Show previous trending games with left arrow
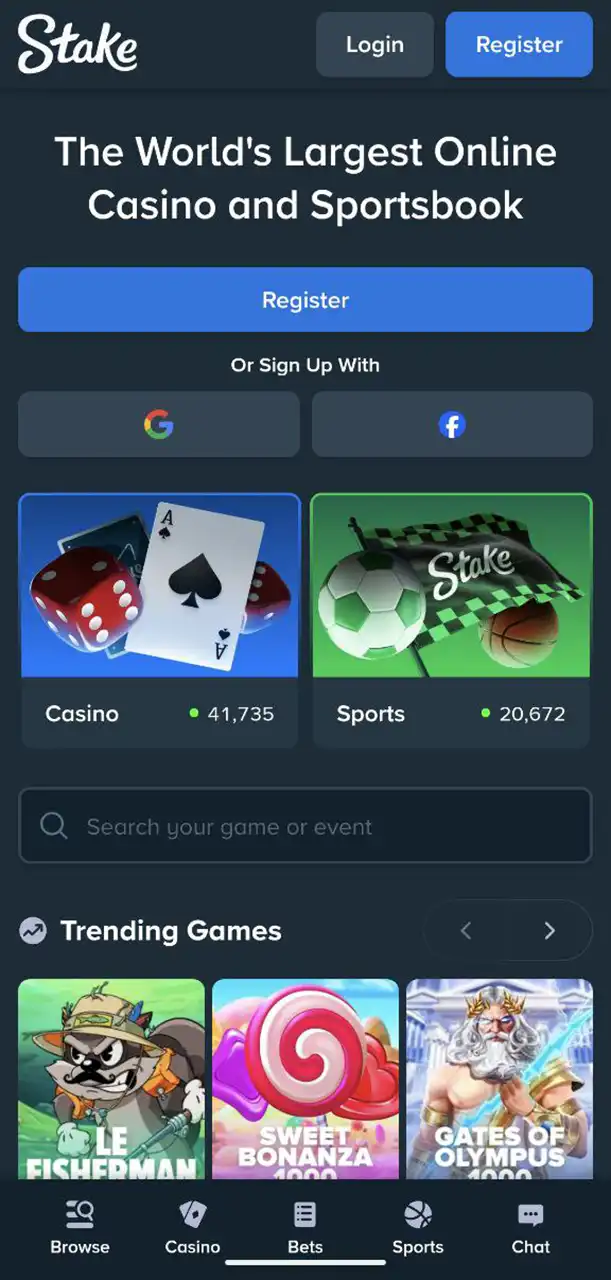This screenshot has height=1280, width=611. click(466, 931)
